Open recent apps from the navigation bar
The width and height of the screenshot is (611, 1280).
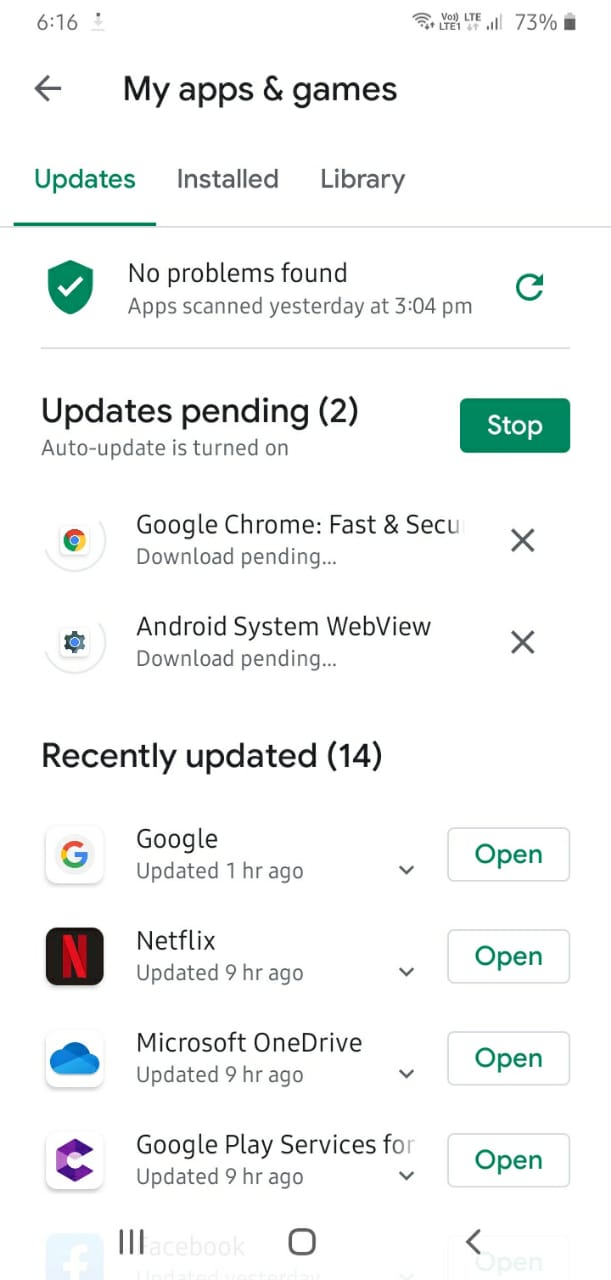click(x=131, y=1242)
